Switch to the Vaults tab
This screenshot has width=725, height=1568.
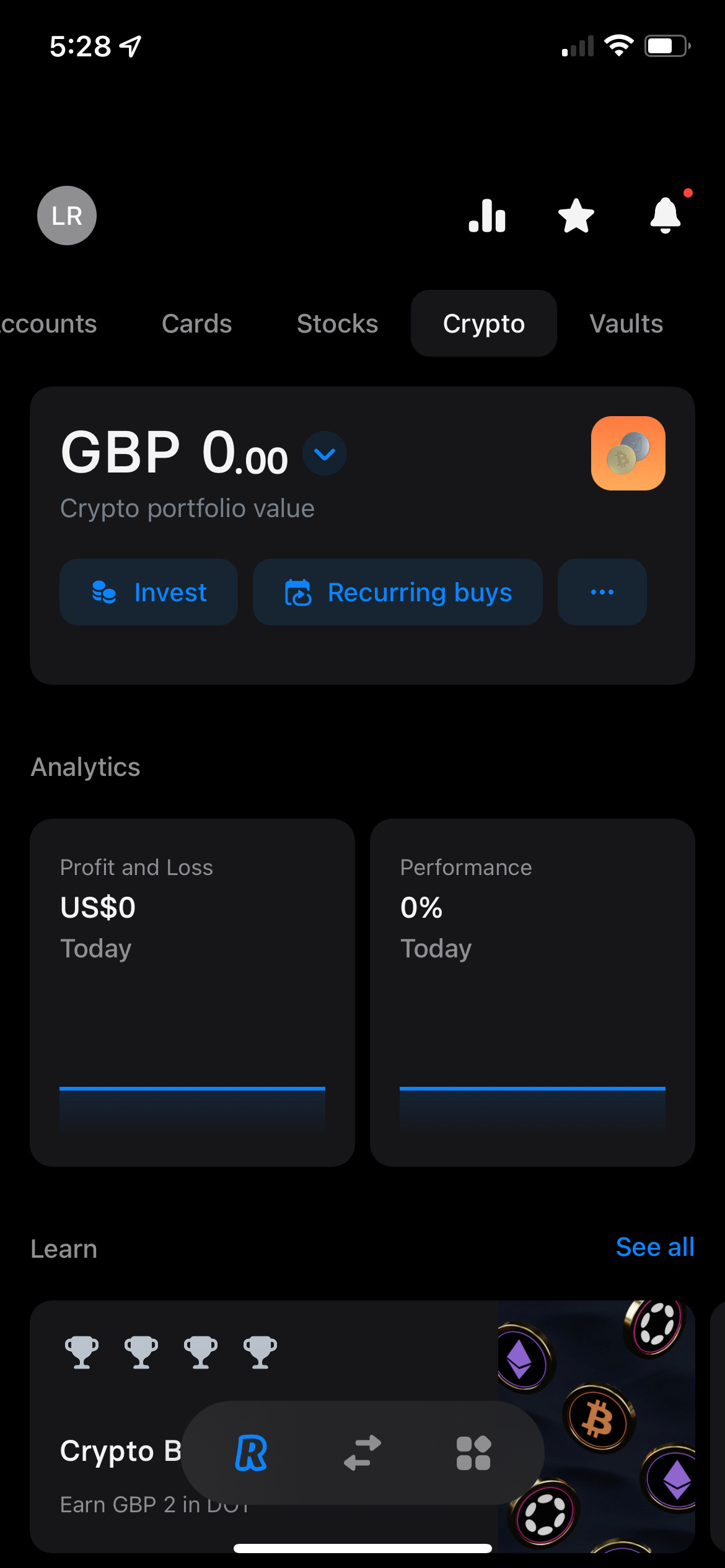tap(626, 324)
